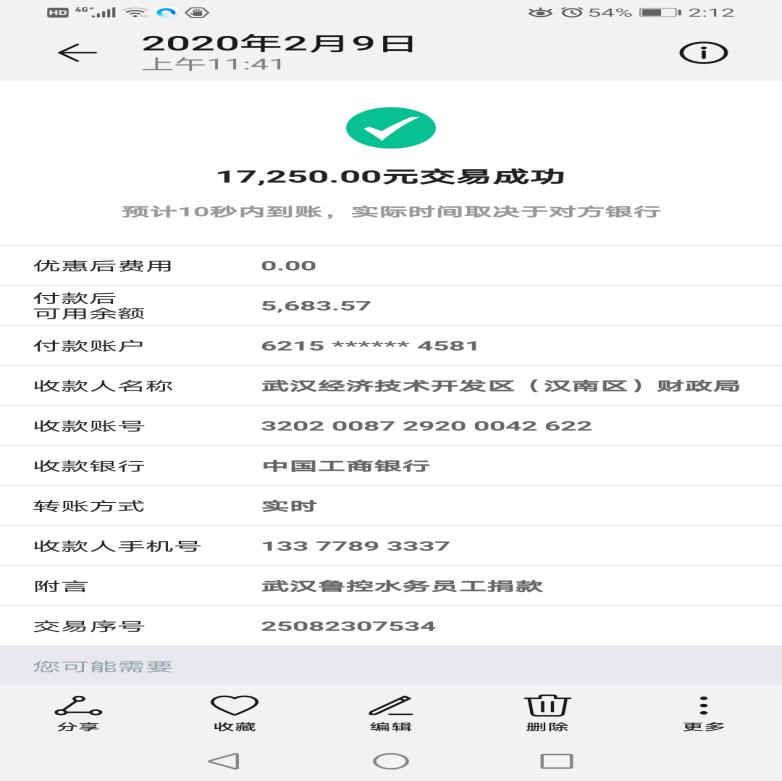Go back using the top-left arrow
The height and width of the screenshot is (781, 782).
click(77, 53)
